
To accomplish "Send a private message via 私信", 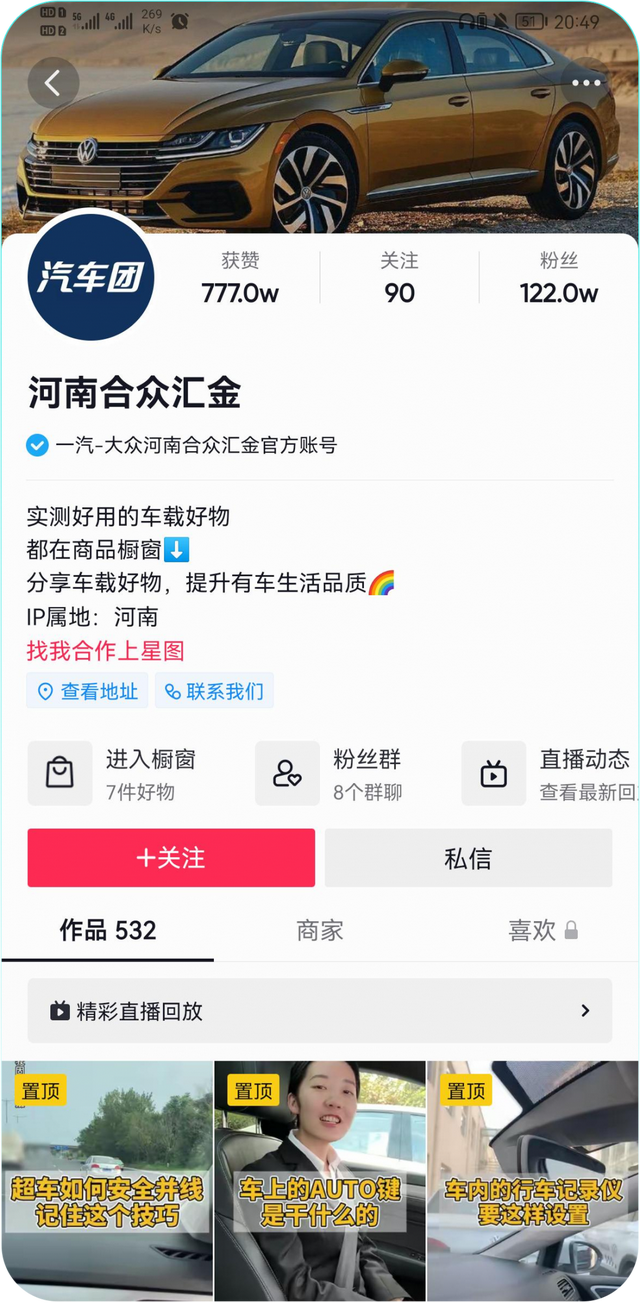I will [x=468, y=858].
